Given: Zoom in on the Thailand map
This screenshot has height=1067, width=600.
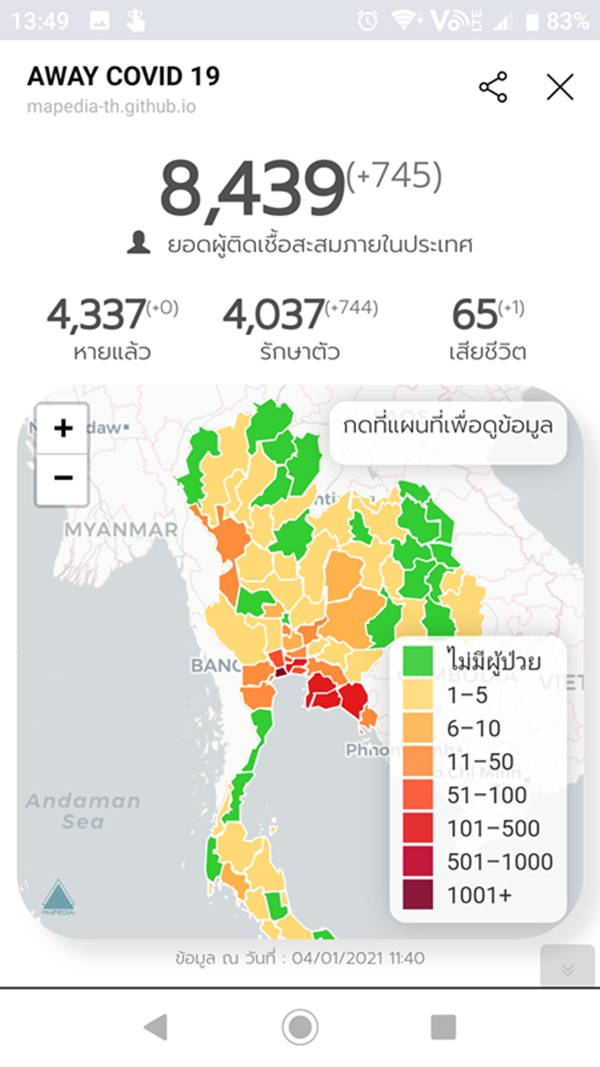Looking at the screenshot, I should (x=63, y=428).
